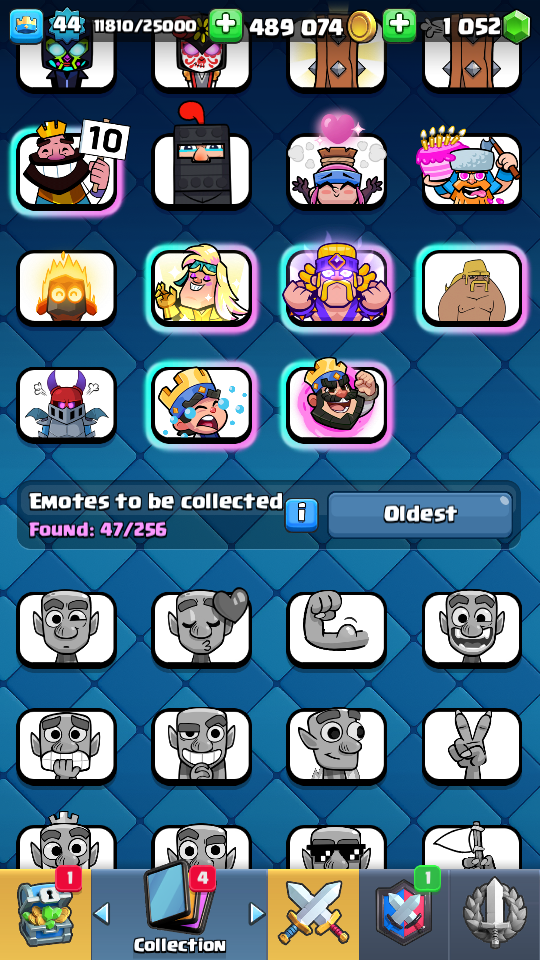Tap the green plus next to gold coins
The image size is (540, 960).
click(226, 26)
